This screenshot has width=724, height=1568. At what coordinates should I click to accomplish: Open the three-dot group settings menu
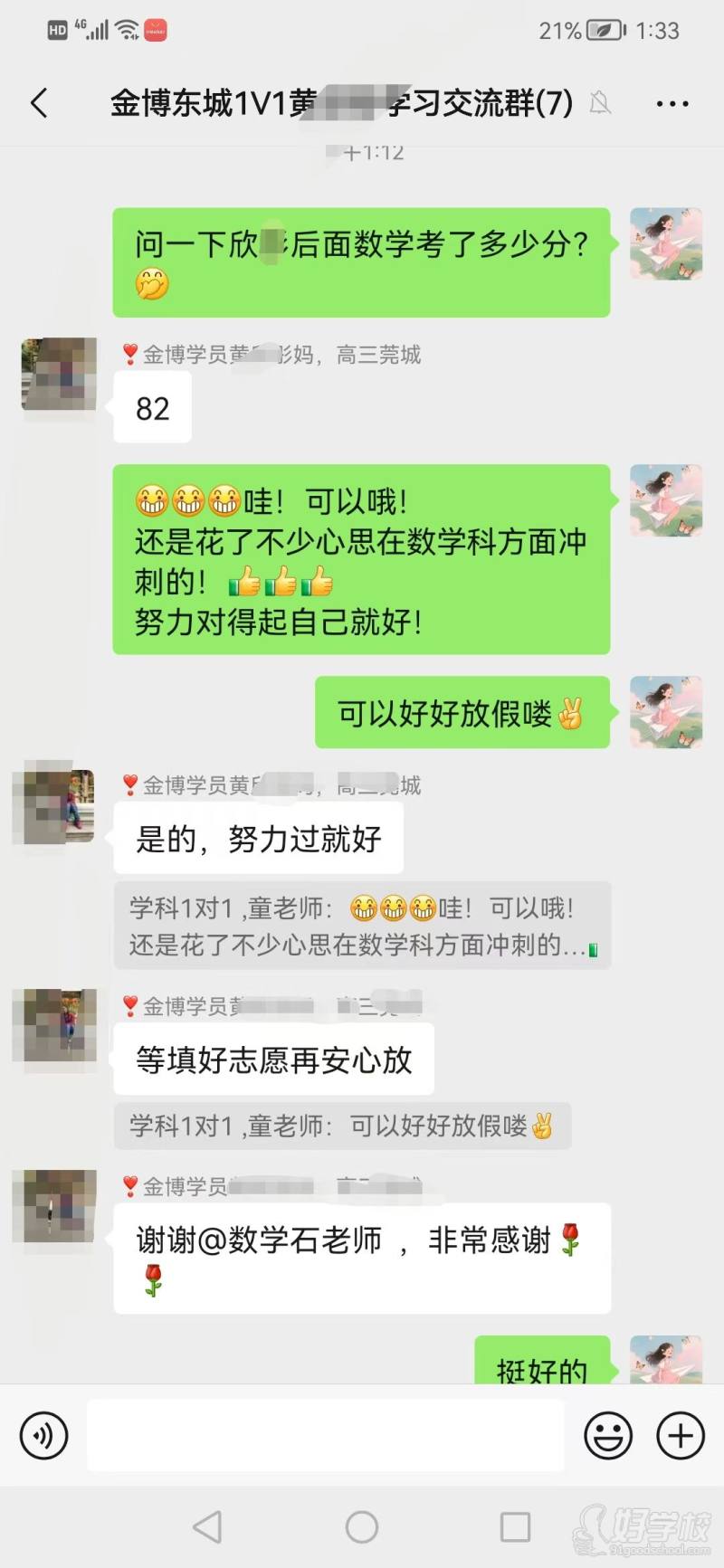(x=671, y=103)
